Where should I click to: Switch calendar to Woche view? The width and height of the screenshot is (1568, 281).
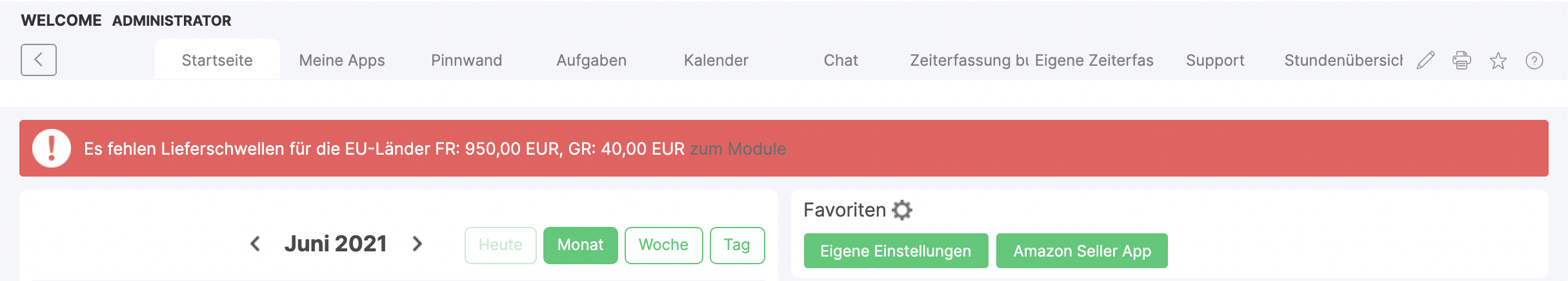coord(663,245)
